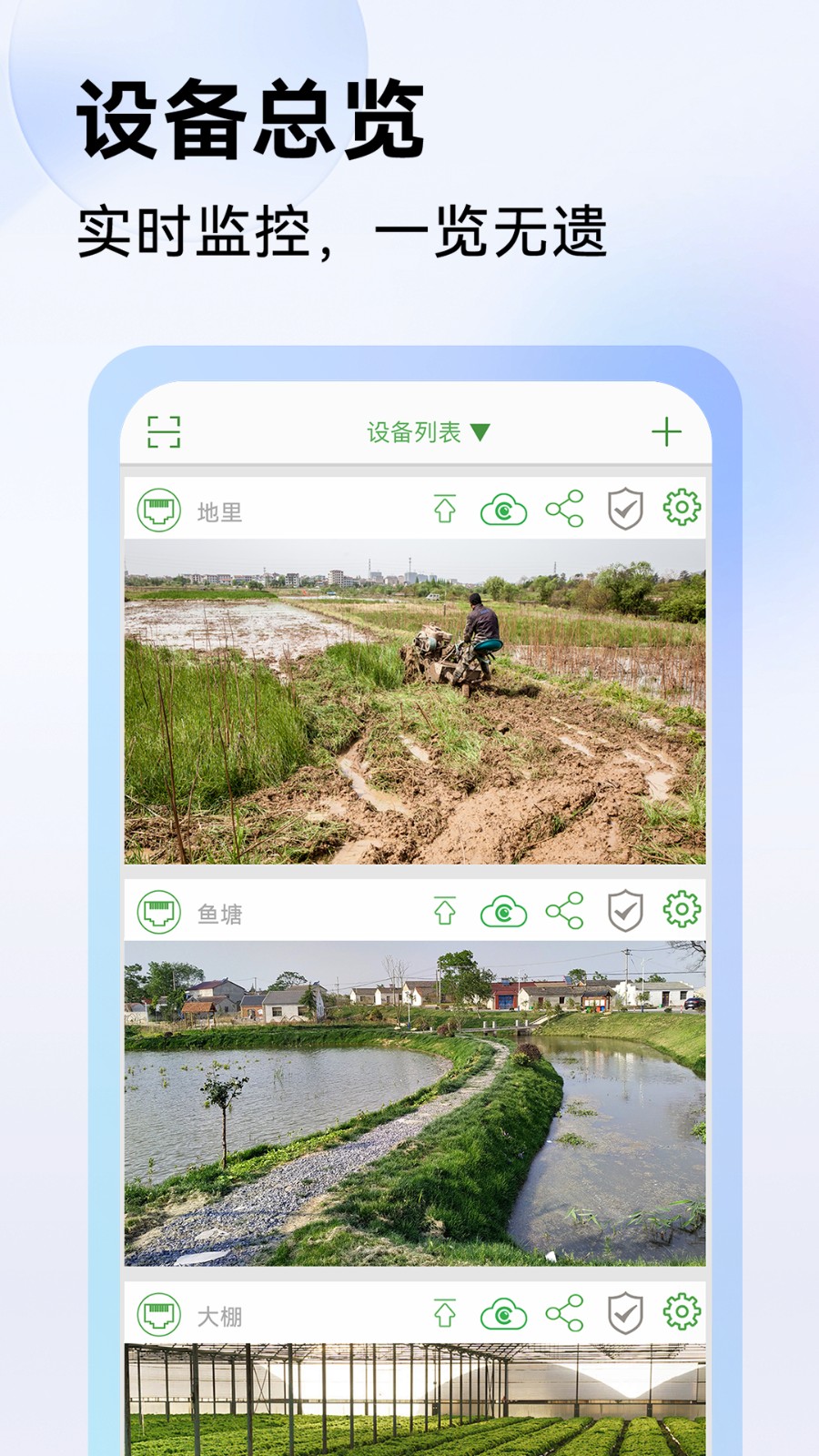Image resolution: width=819 pixels, height=1456 pixels.
Task: Open the QR code scanner
Action: [x=167, y=432]
